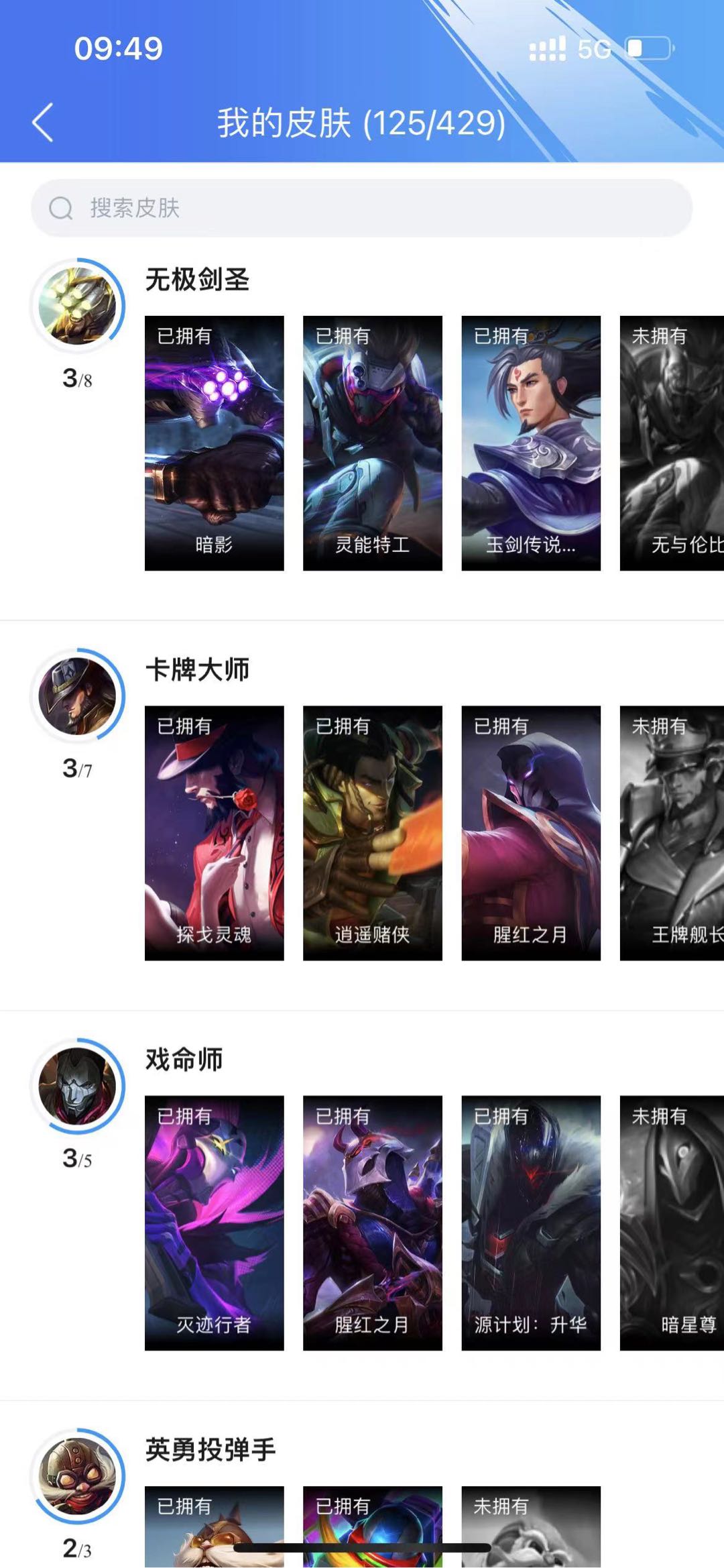Open the 暗影 skin card
The height and width of the screenshot is (1568, 724).
[215, 443]
